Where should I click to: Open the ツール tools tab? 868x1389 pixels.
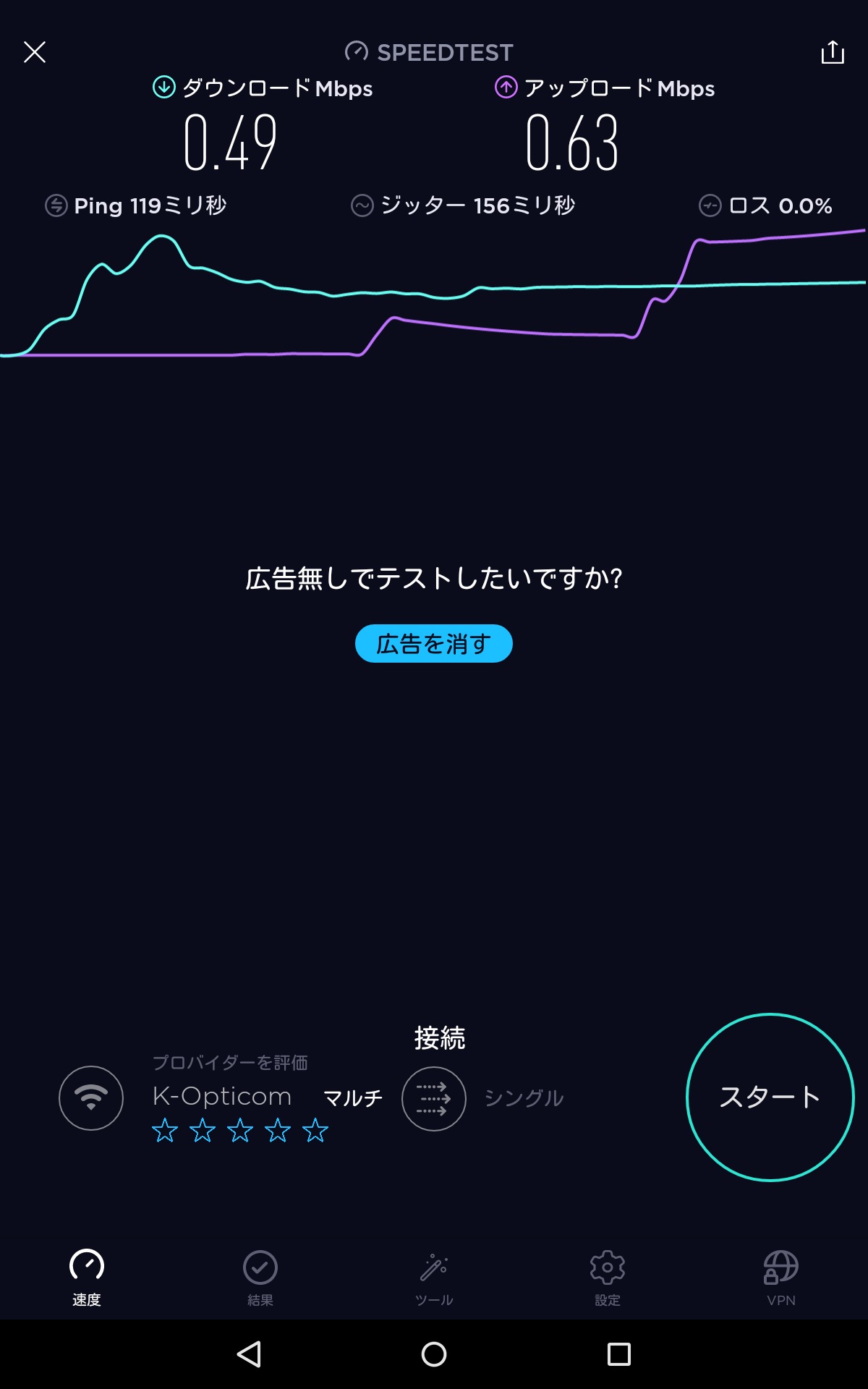point(434,1278)
